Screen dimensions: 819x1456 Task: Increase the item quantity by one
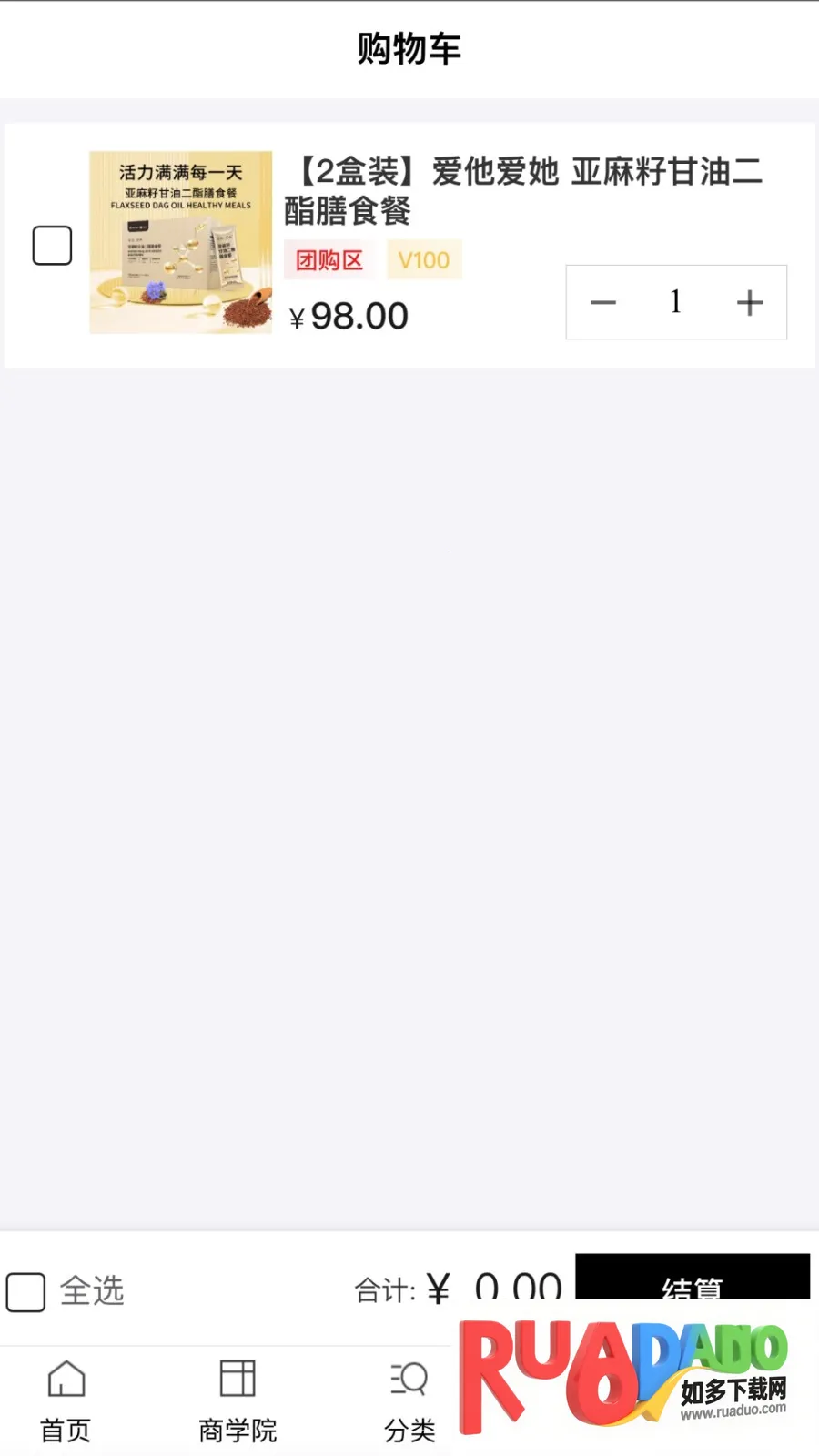pyautogui.click(x=750, y=303)
